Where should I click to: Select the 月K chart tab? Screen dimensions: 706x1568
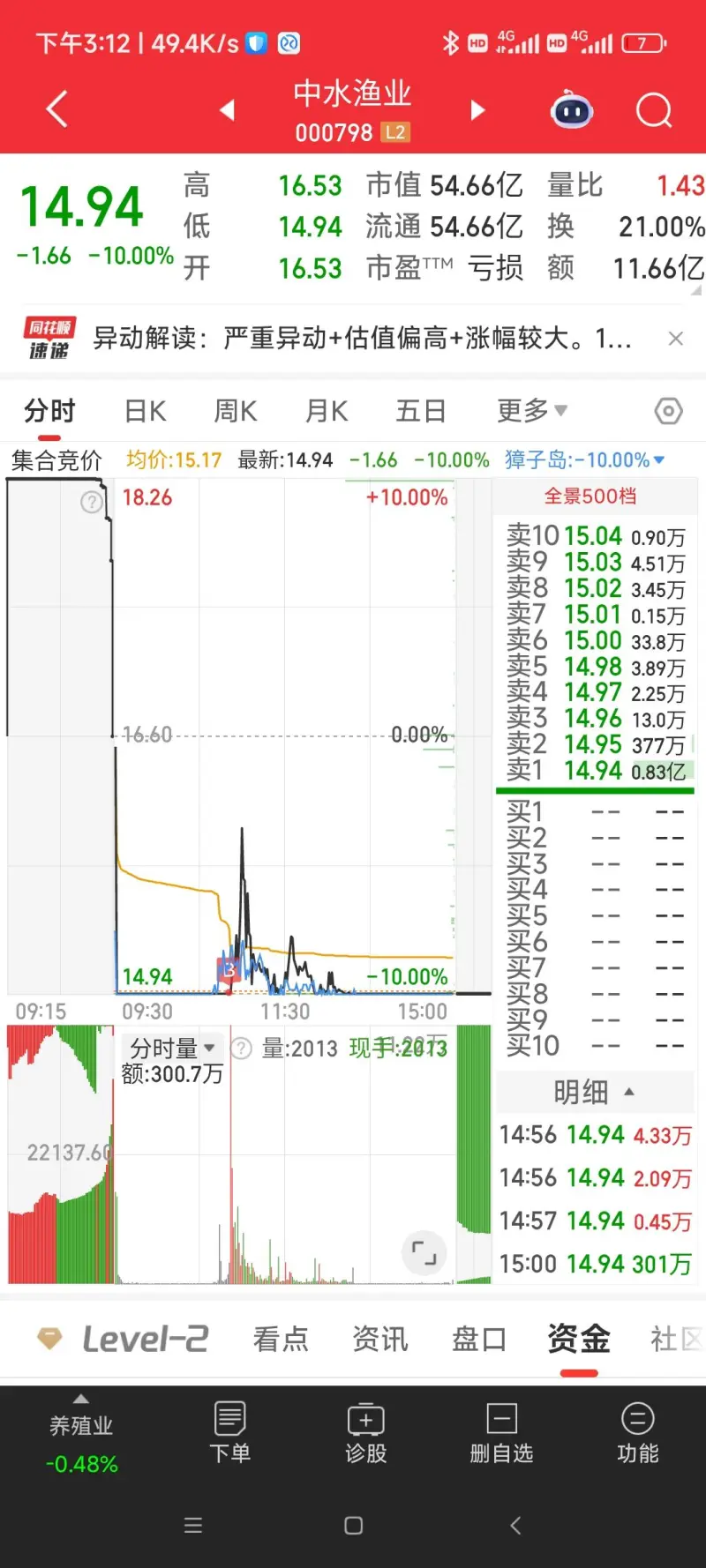click(327, 411)
